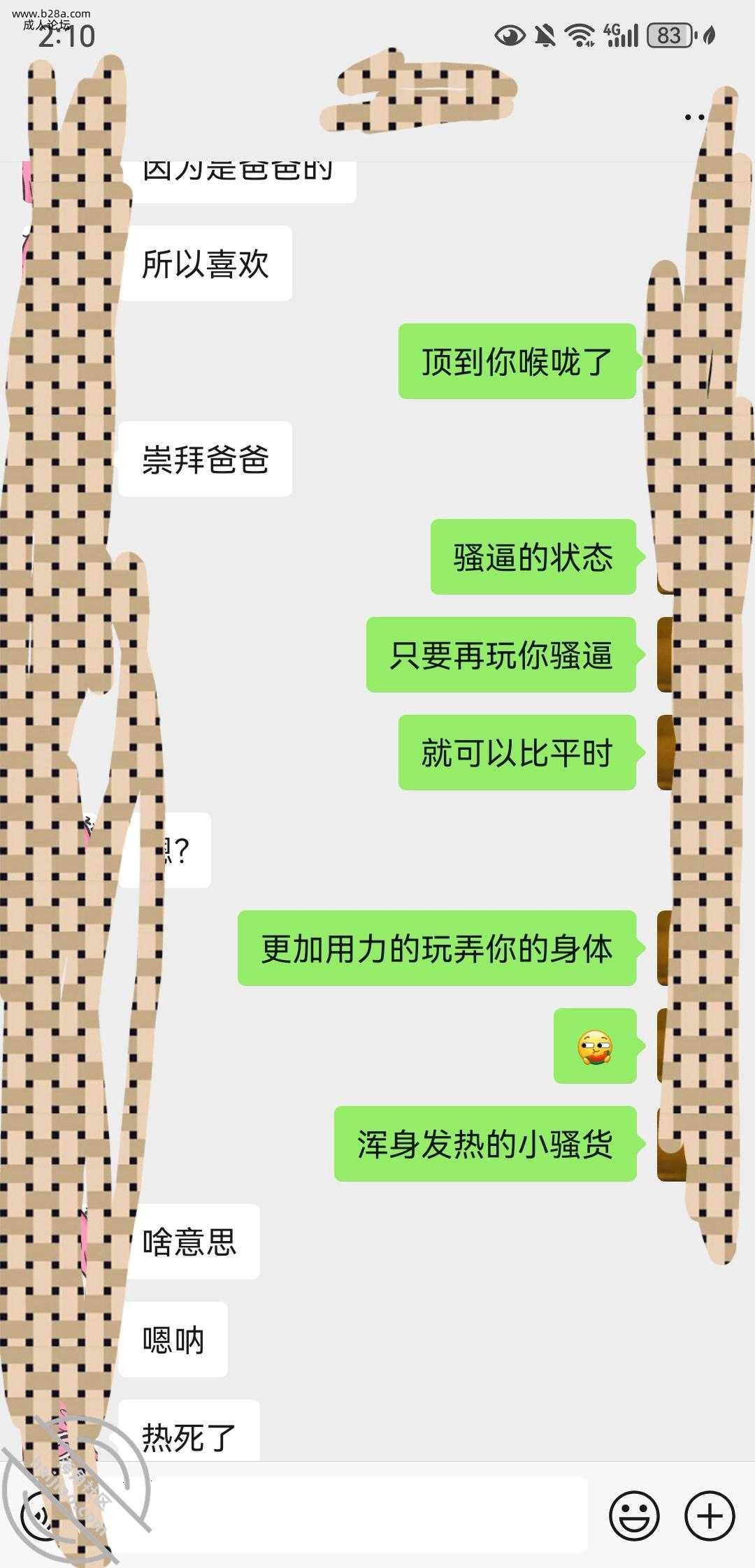Screen dimensions: 755x1568
Task: Open the plus attachments menu
Action: (x=710, y=1516)
